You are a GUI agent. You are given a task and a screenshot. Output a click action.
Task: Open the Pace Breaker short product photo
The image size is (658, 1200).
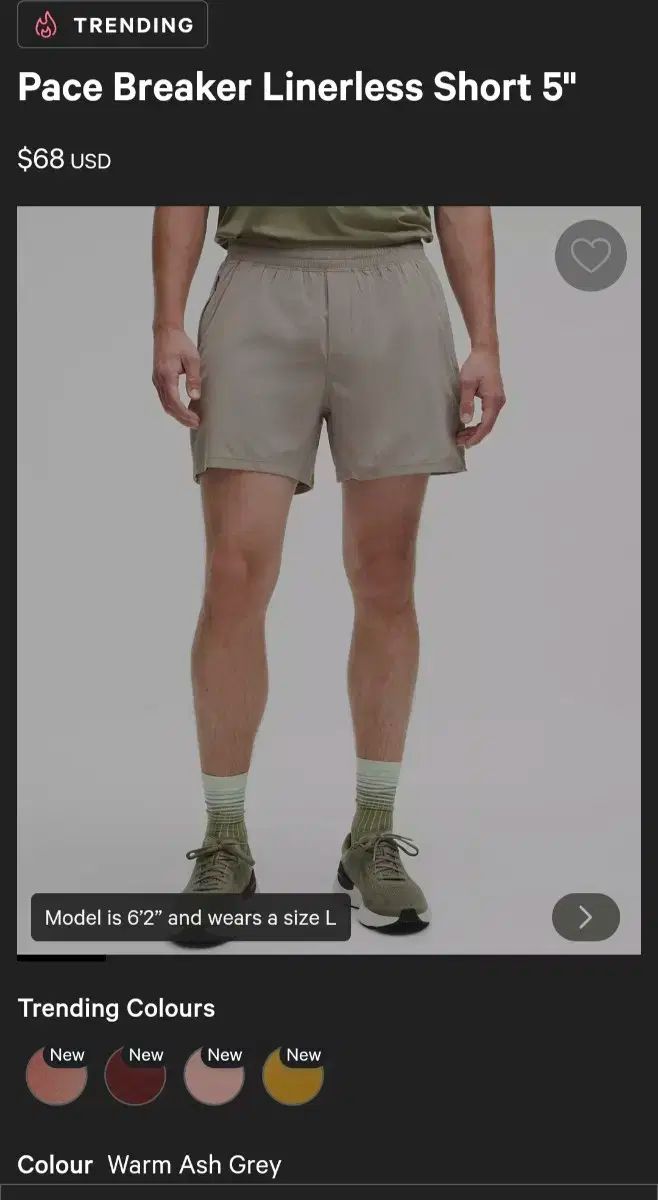click(x=329, y=580)
